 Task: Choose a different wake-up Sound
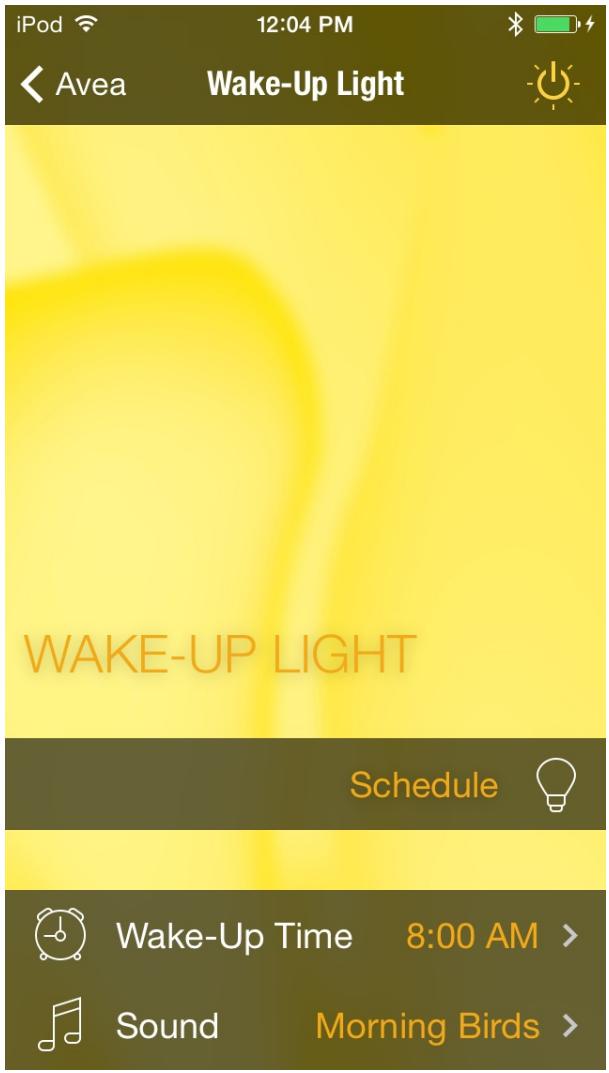306,1027
